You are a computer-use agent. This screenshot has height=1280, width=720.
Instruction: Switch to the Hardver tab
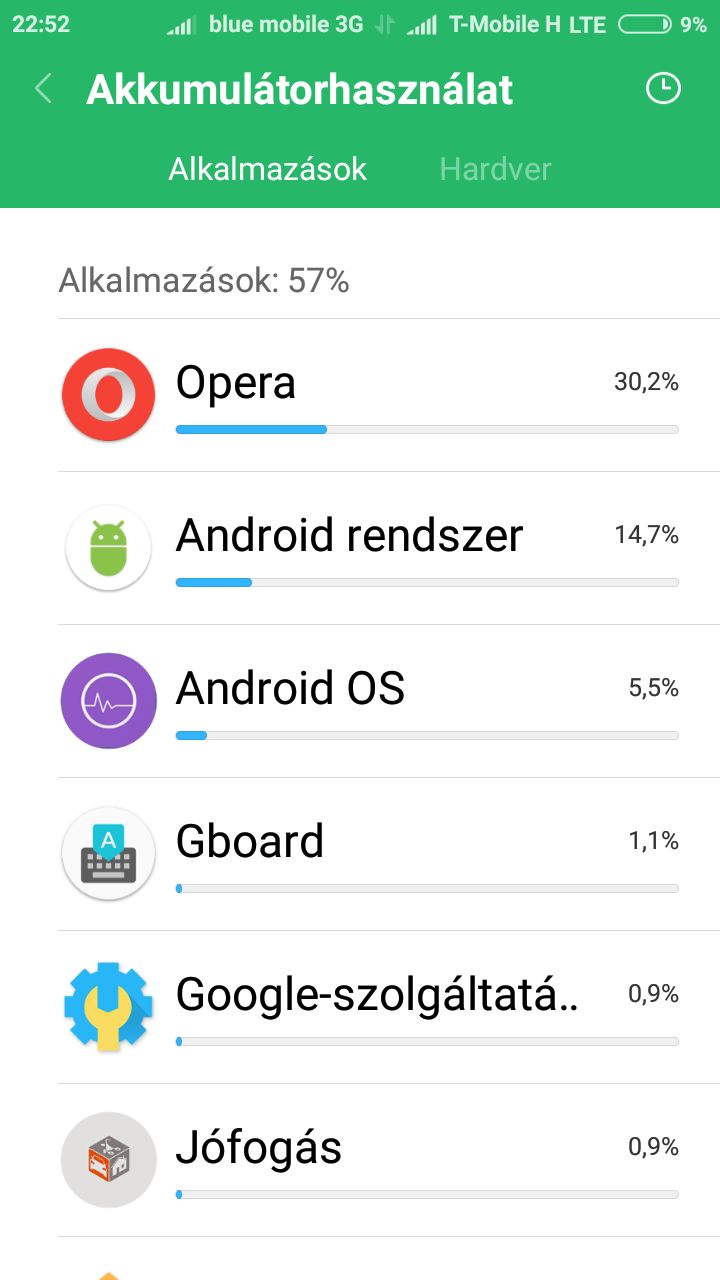click(x=495, y=169)
